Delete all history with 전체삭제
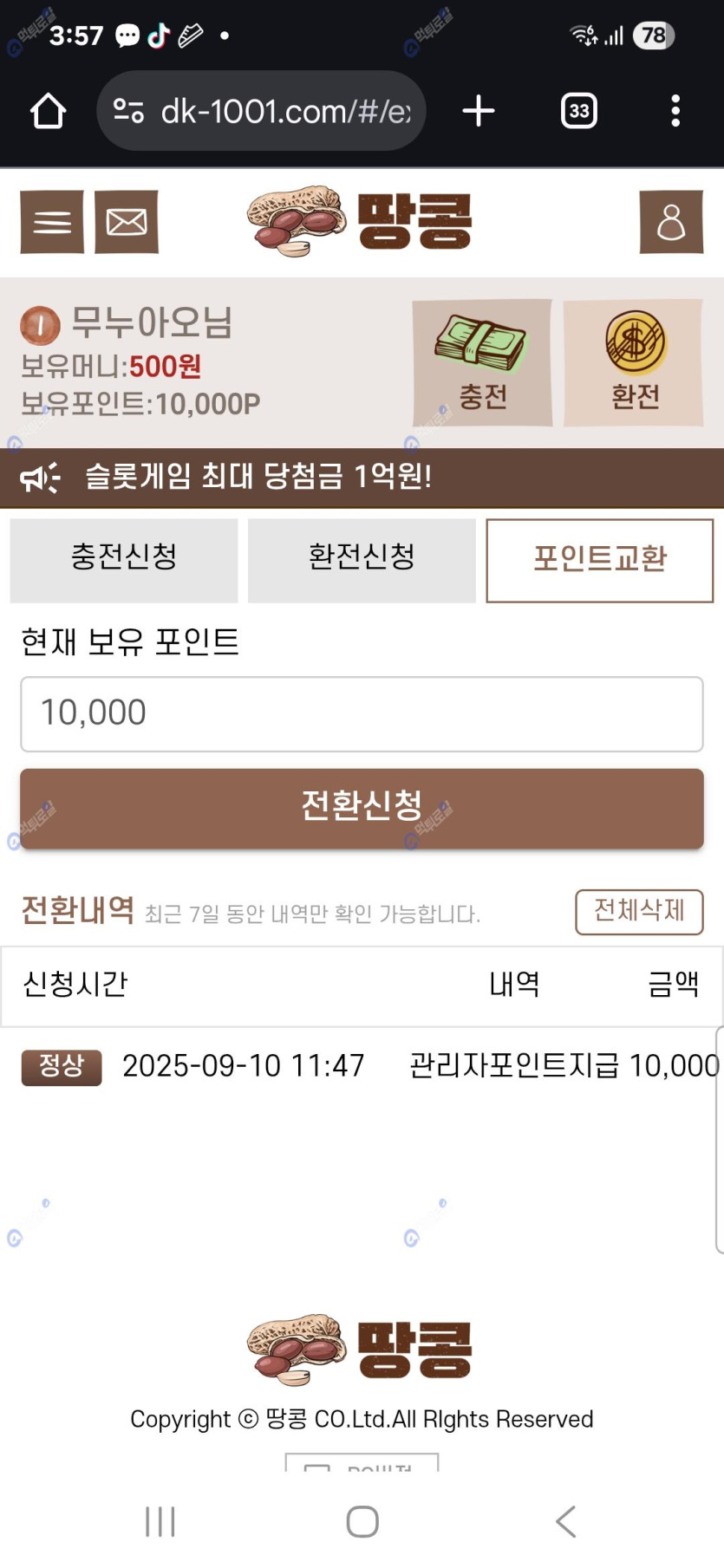Image resolution: width=724 pixels, height=1568 pixels. (639, 911)
